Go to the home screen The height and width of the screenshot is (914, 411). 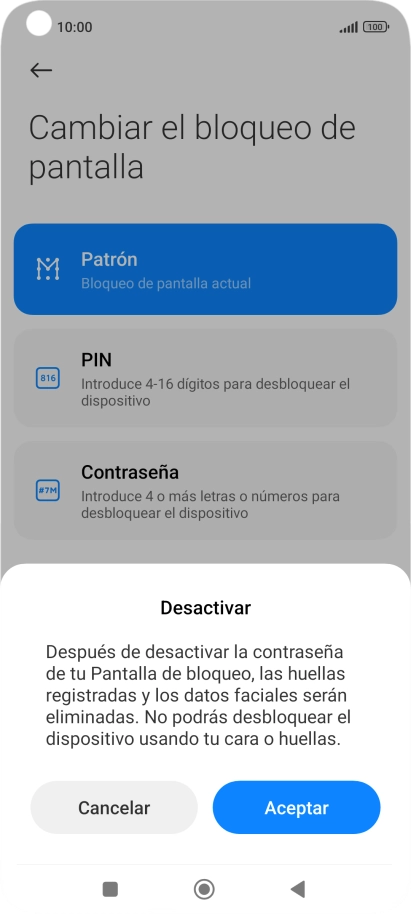click(204, 889)
